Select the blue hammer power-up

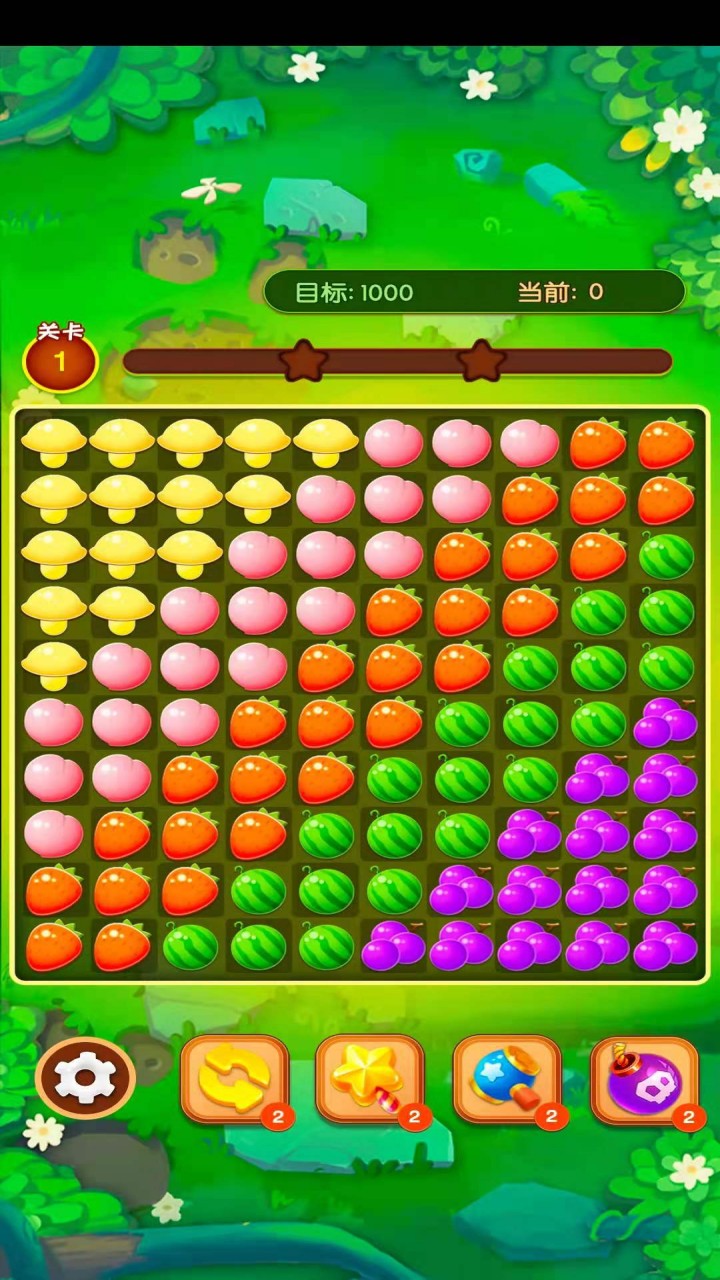point(507,1080)
